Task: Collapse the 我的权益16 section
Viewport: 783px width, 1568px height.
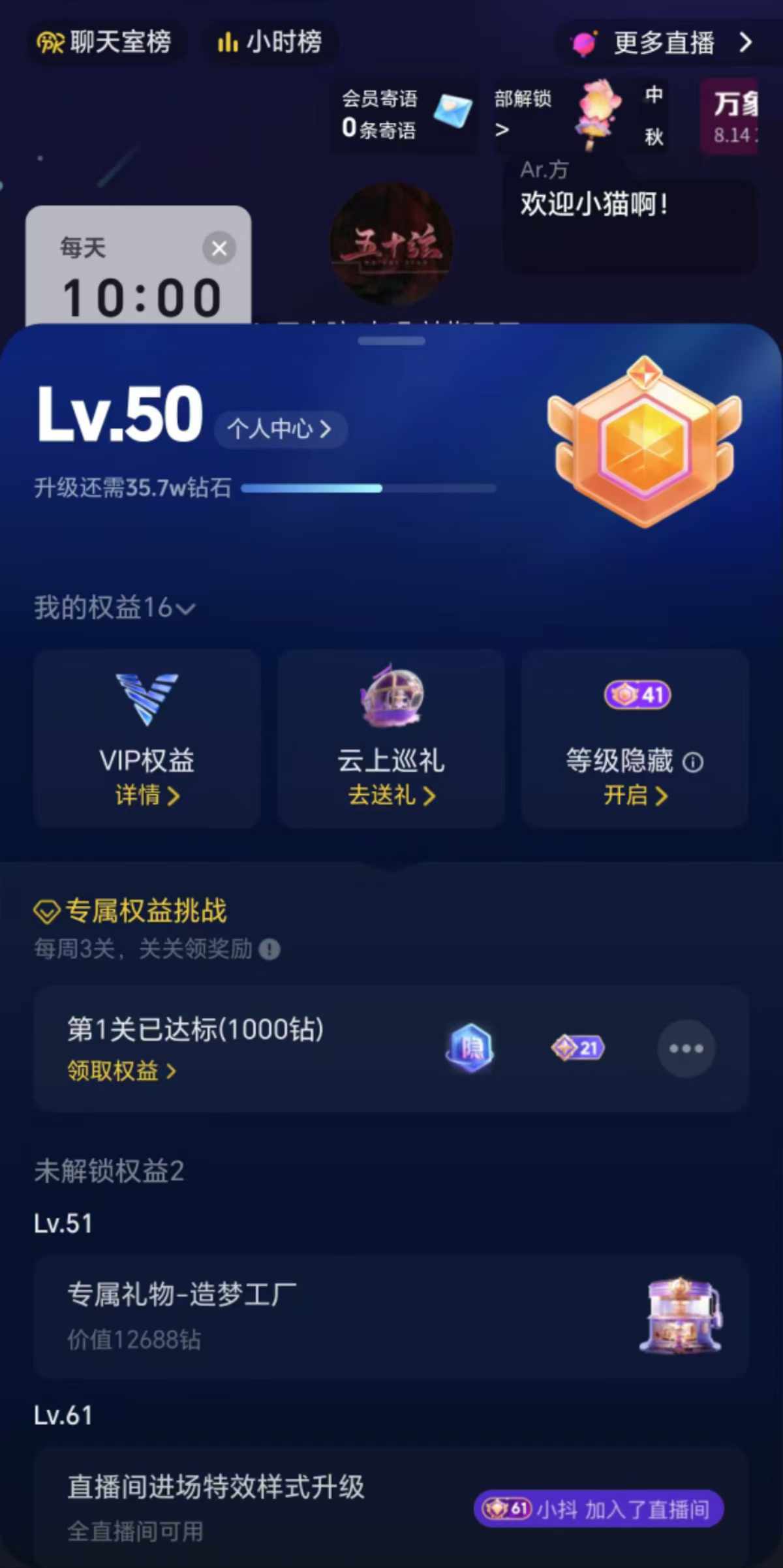Action: coord(186,609)
